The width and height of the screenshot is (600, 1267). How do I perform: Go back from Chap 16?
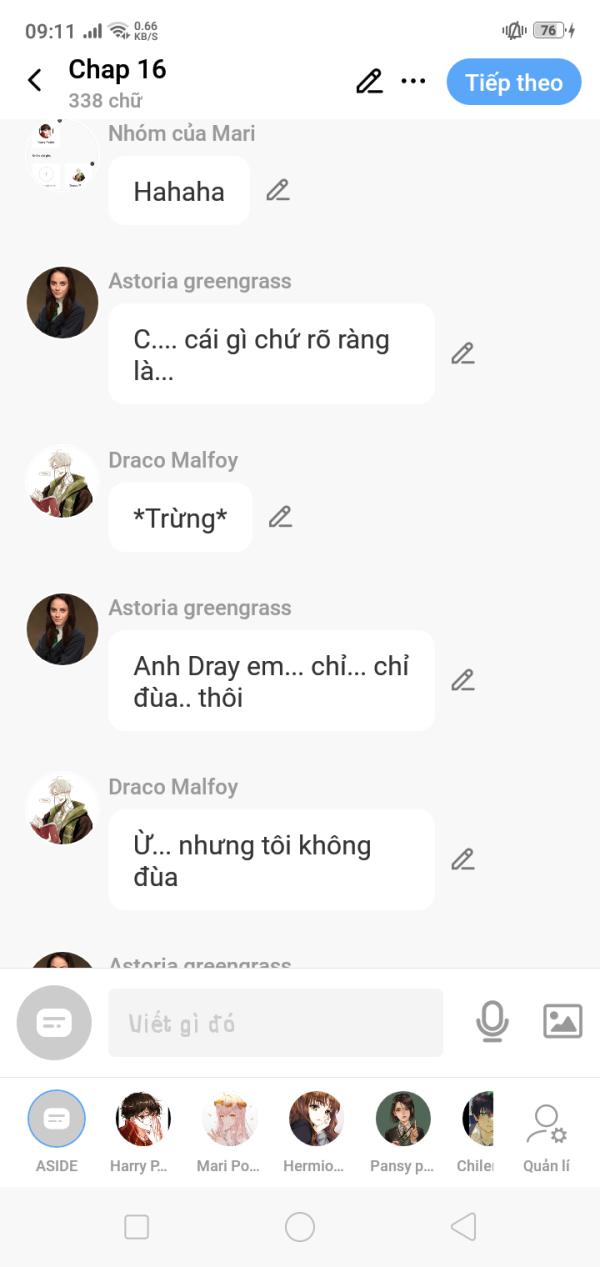(x=35, y=81)
